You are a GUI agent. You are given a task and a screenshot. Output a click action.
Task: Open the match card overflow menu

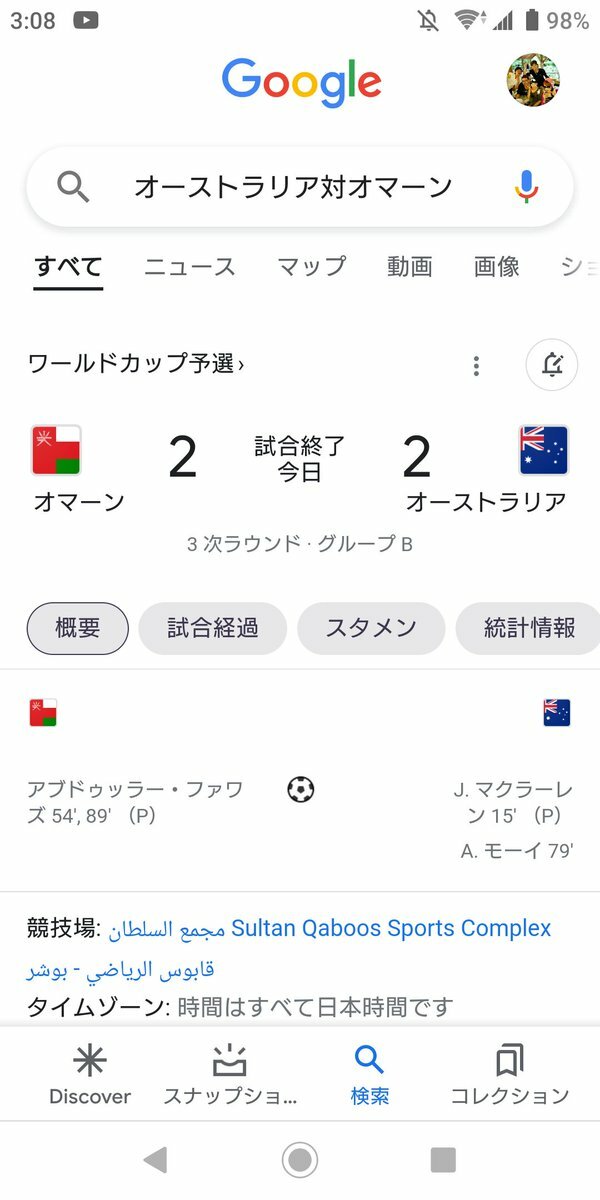click(x=476, y=366)
